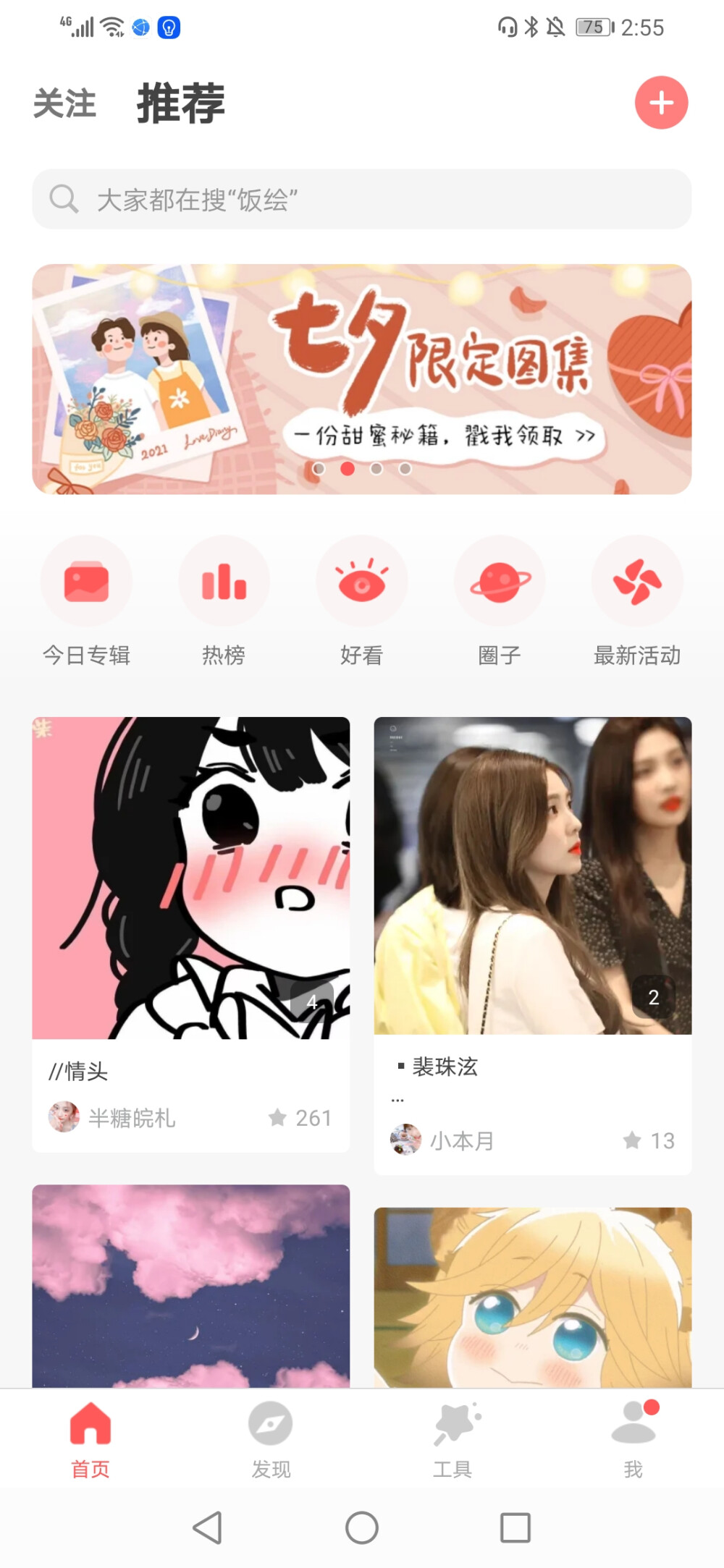Select the 好看 (Good Looking) eye icon
The width and height of the screenshot is (724, 1568).
click(x=362, y=581)
